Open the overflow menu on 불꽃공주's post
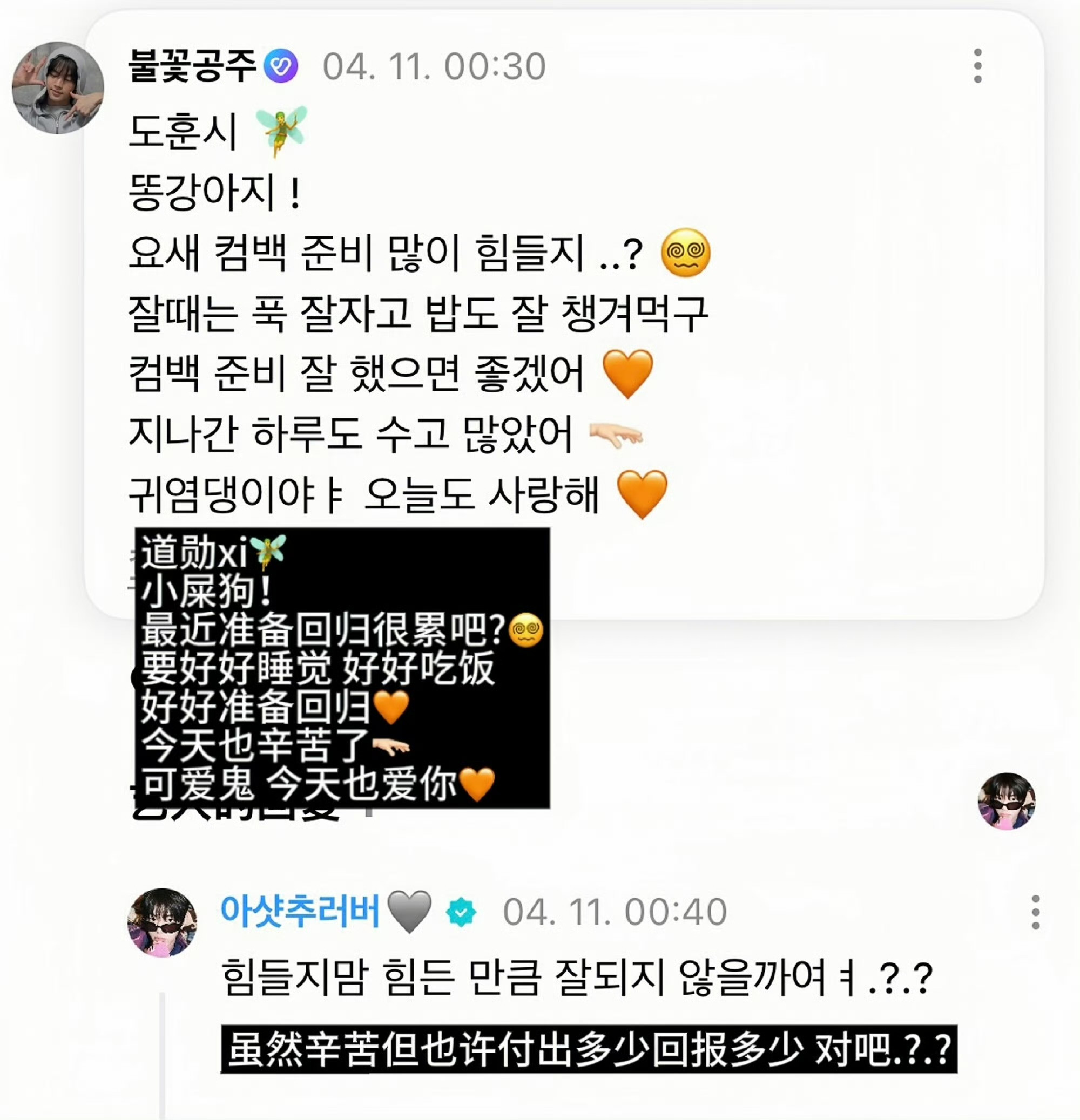 [977, 66]
